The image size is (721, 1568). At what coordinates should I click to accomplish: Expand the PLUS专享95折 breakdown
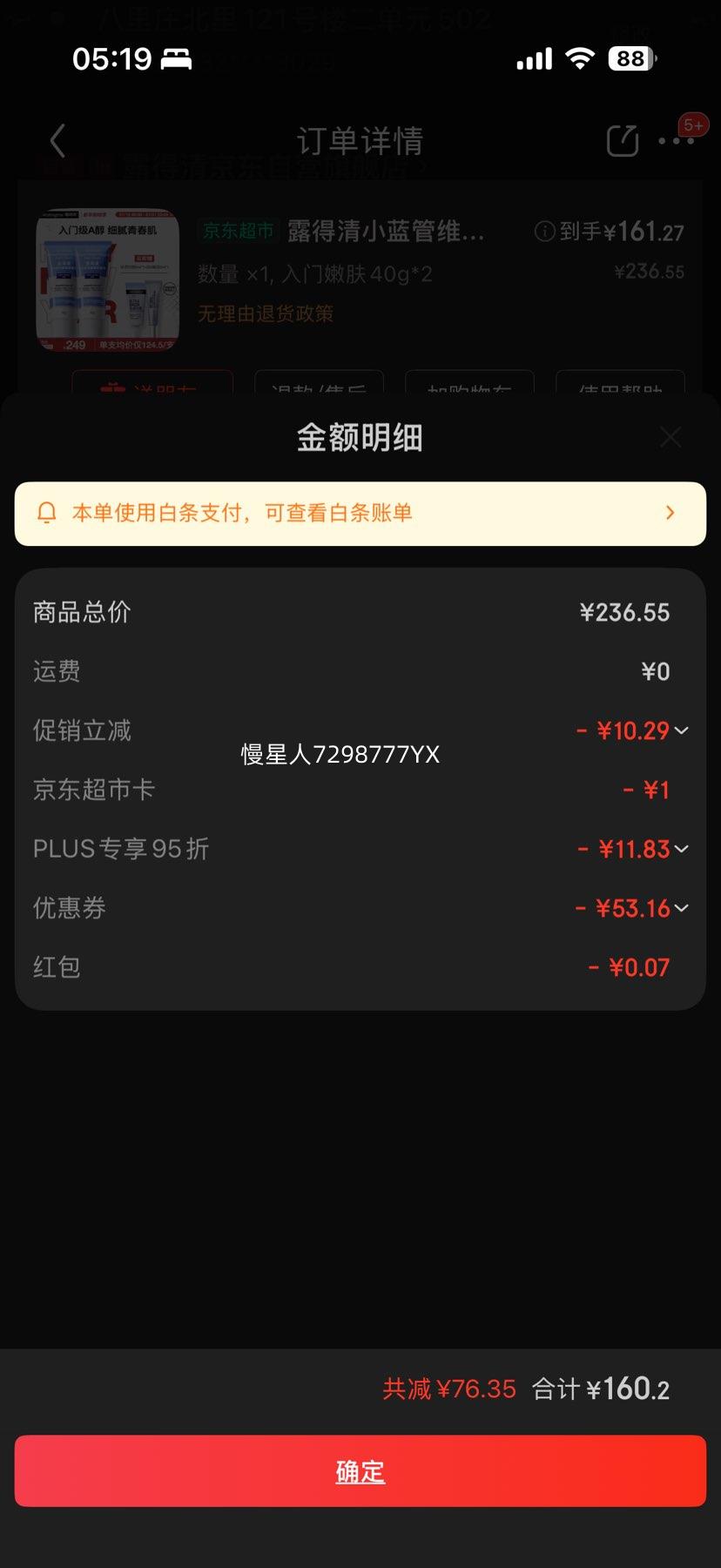pyautogui.click(x=681, y=849)
